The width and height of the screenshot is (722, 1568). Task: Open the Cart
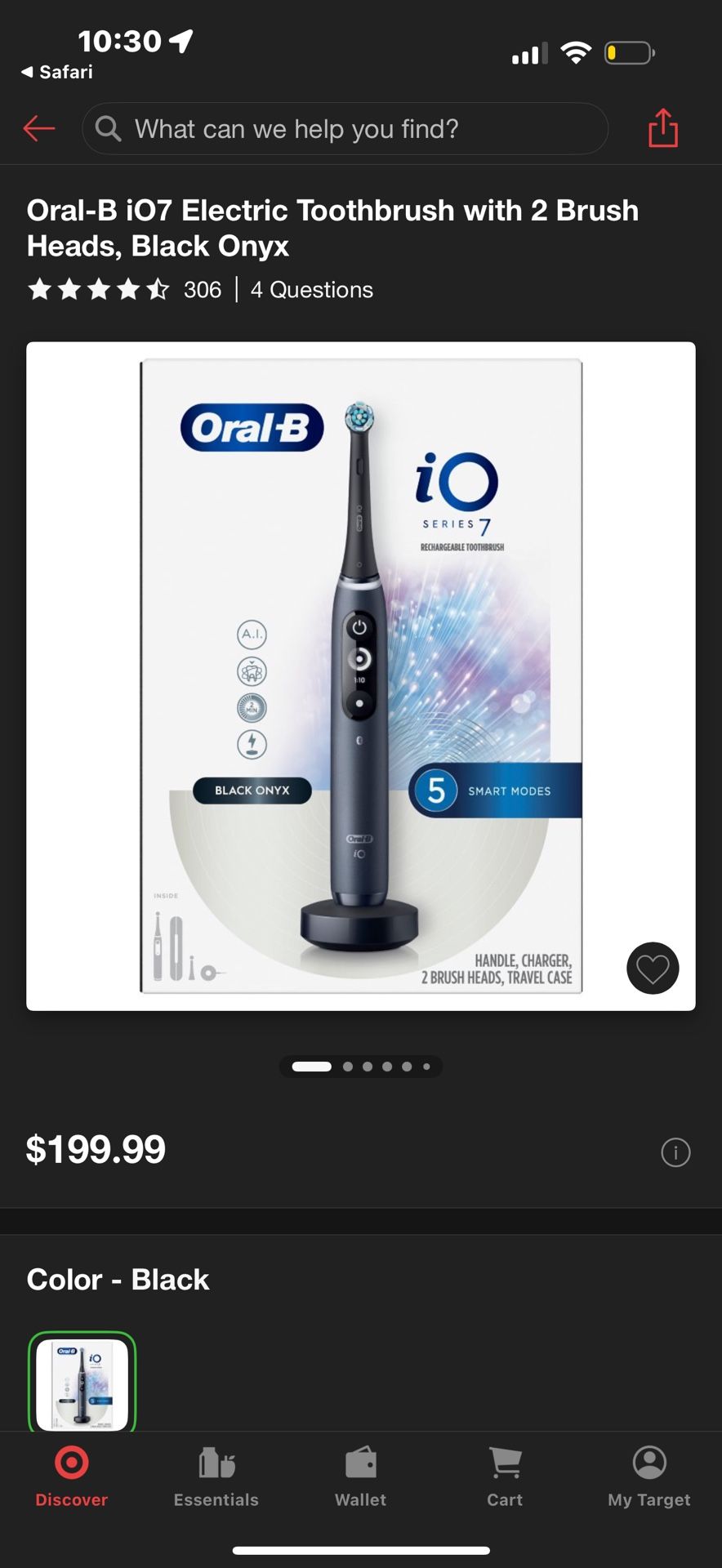[x=505, y=1477]
